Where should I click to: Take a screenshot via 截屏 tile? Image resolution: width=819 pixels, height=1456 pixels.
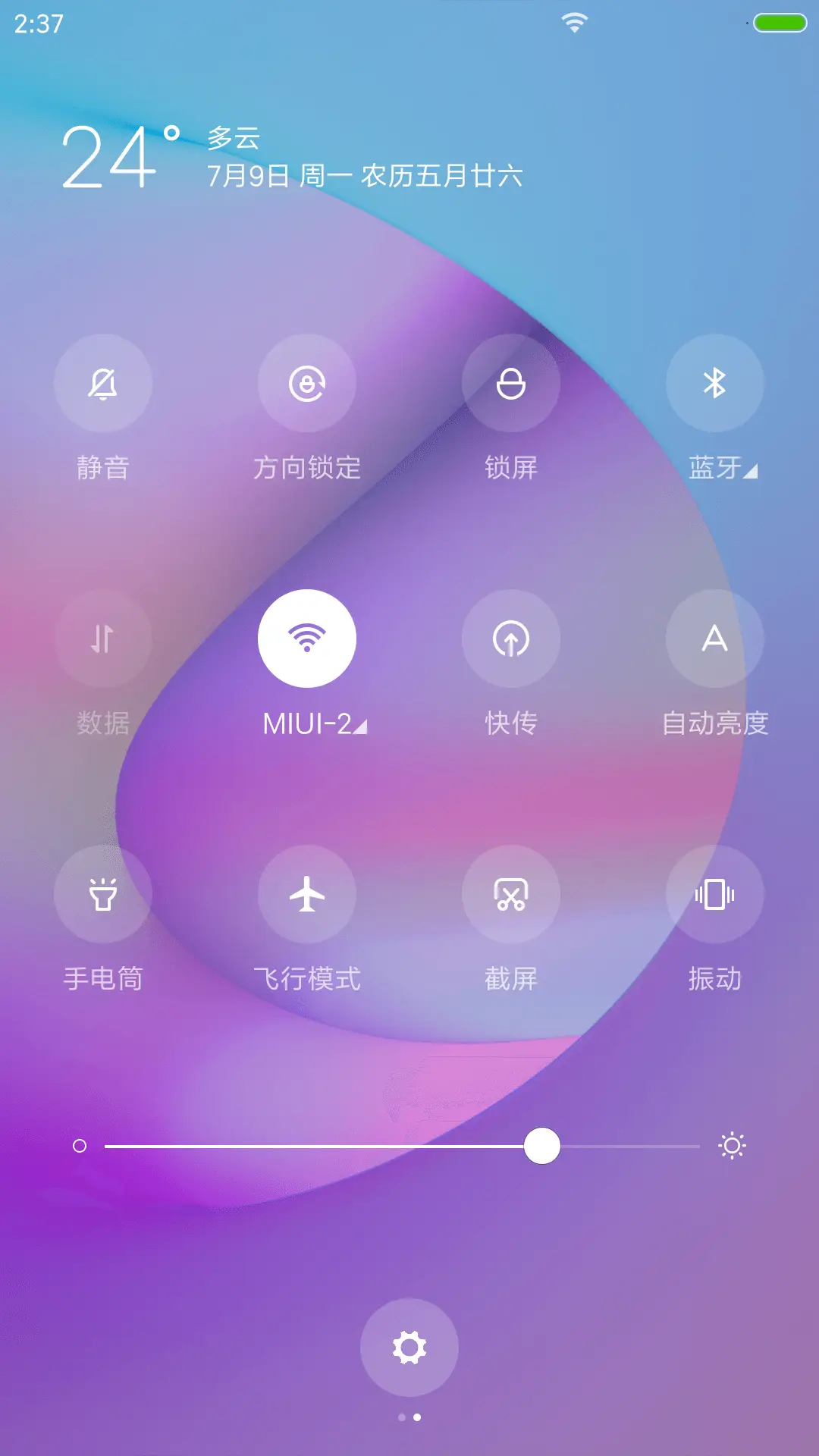point(510,895)
